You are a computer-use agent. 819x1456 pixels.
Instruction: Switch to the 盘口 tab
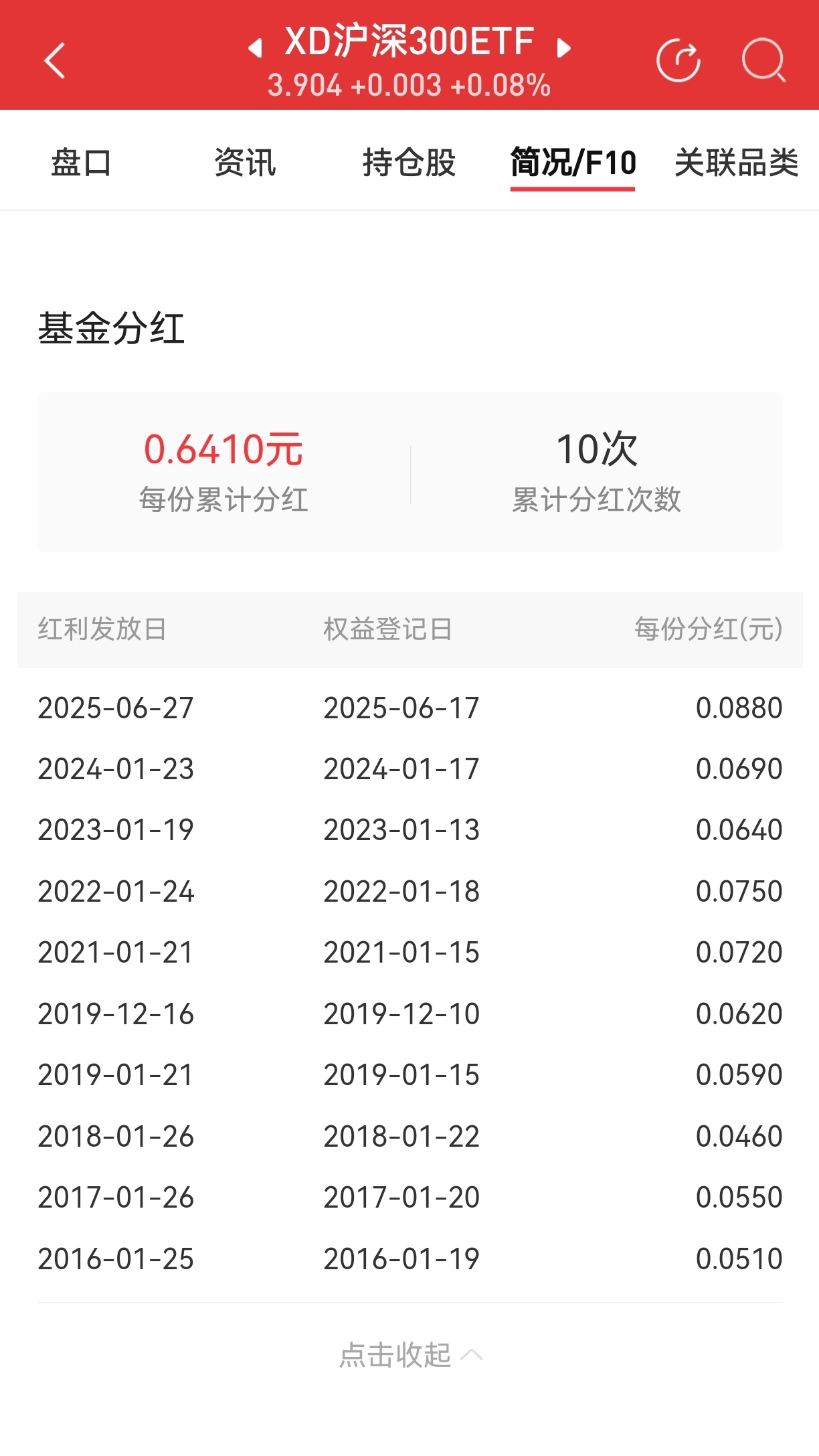click(82, 163)
